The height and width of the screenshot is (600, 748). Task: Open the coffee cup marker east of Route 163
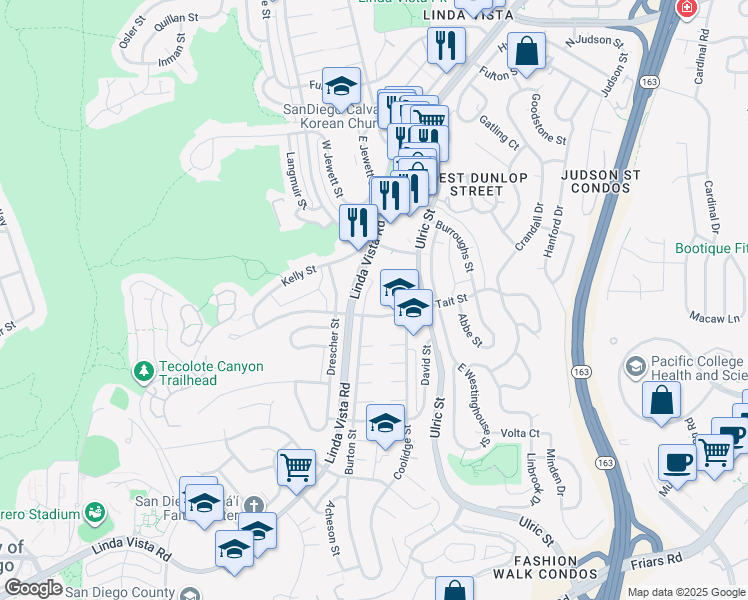point(677,463)
